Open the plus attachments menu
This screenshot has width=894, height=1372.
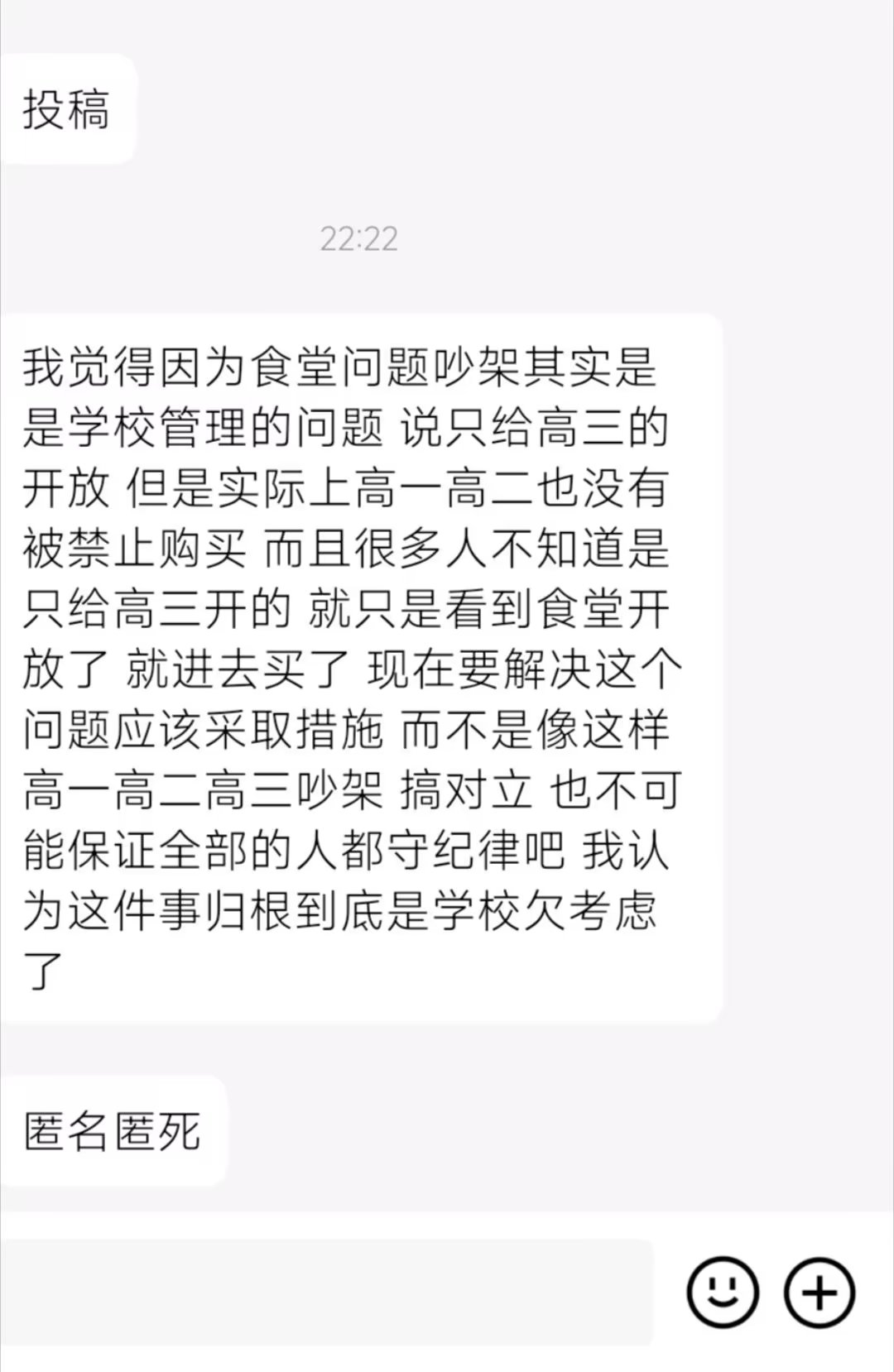pos(819,1292)
